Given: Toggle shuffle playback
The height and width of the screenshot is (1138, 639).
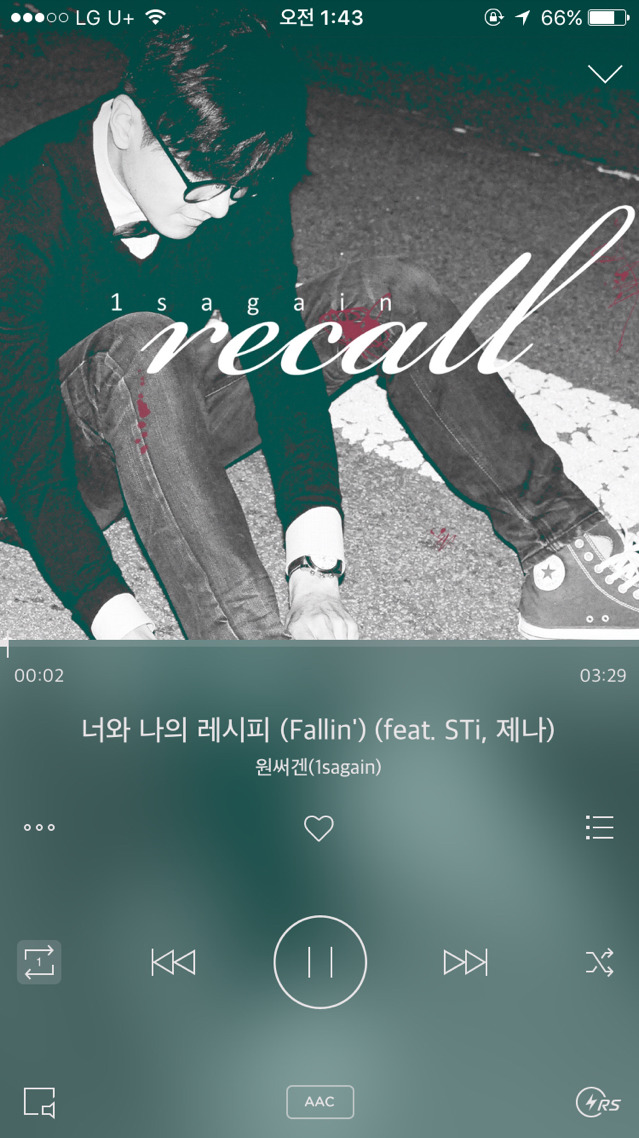Looking at the screenshot, I should point(599,962).
